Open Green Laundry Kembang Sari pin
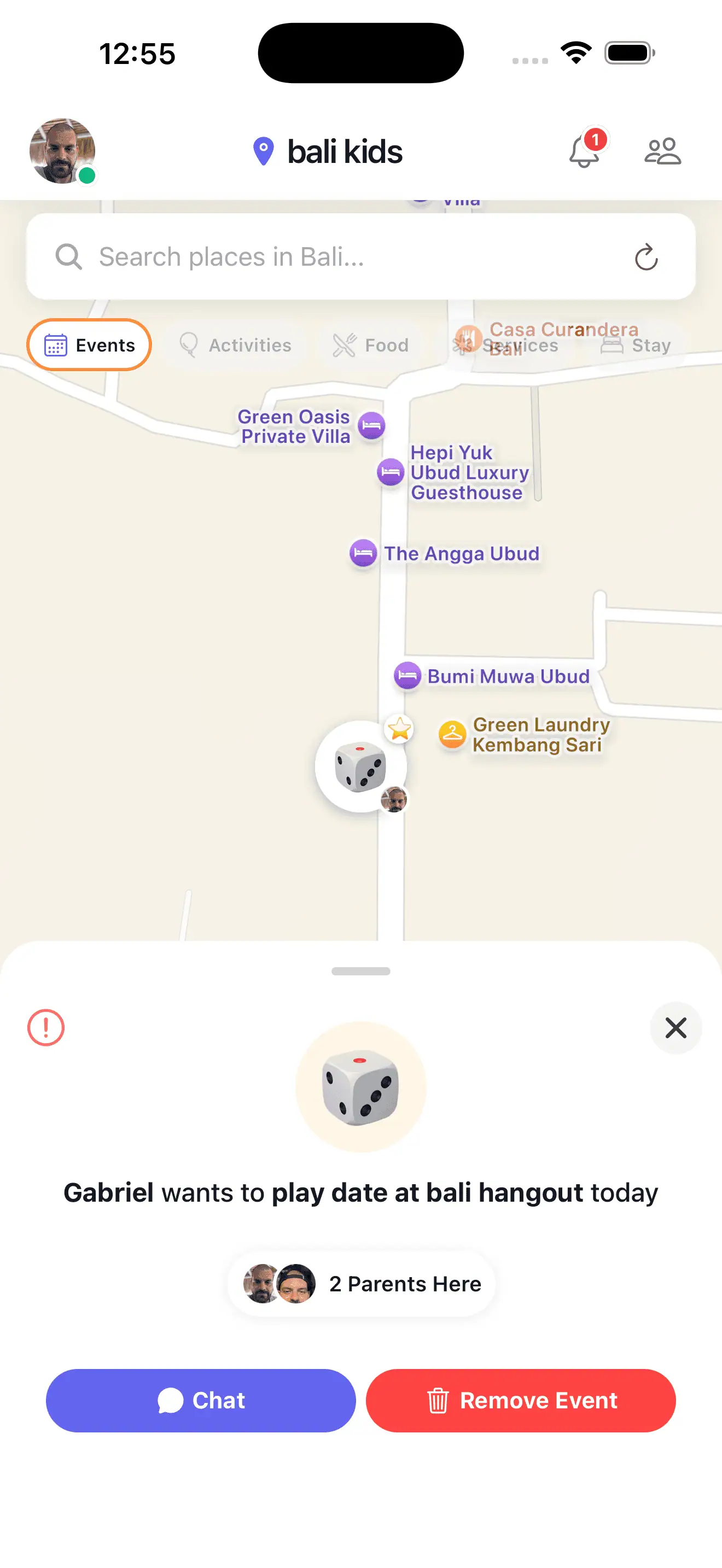Viewport: 722px width, 1568px height. point(452,734)
